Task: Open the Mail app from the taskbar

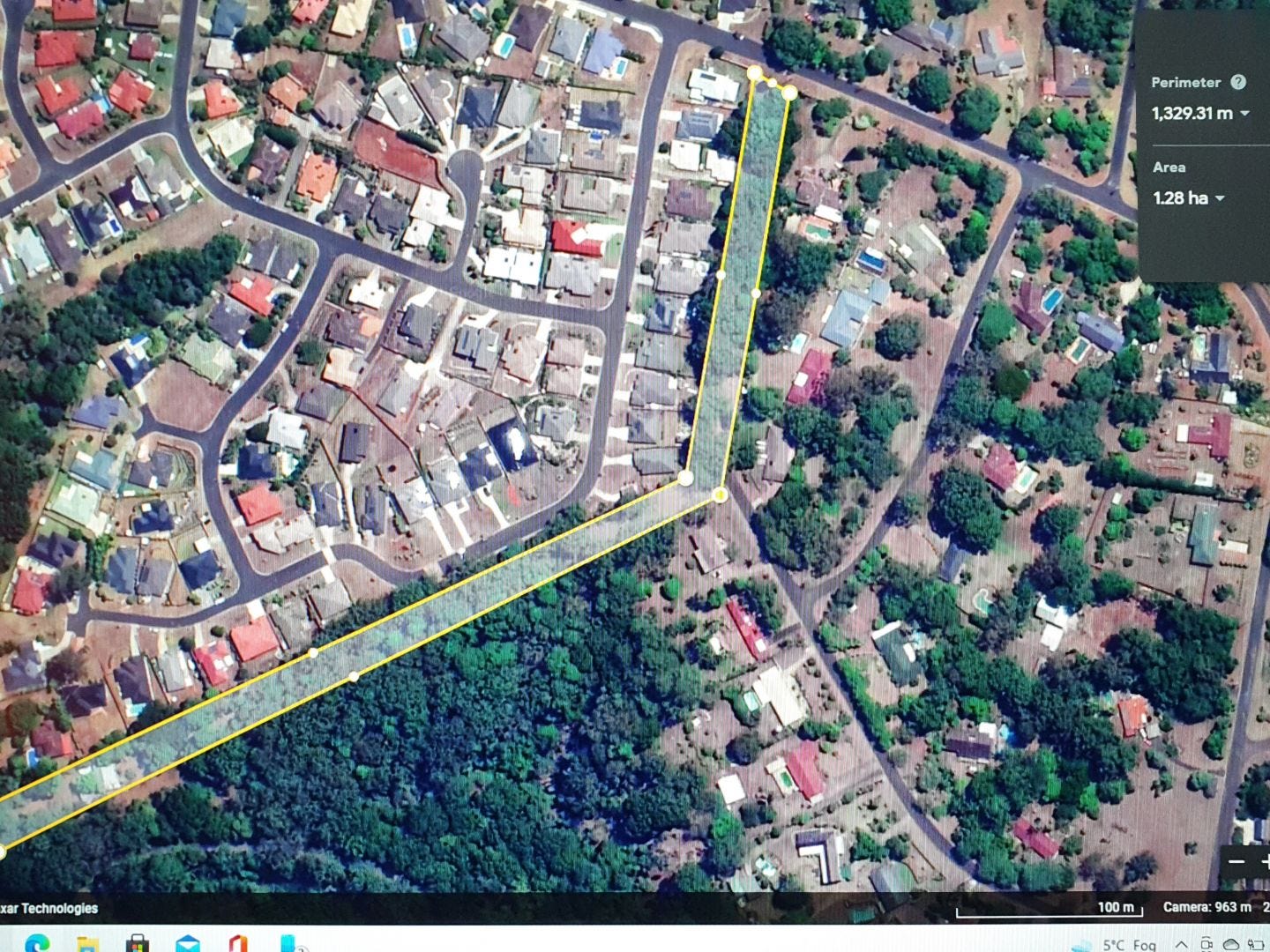Action: coord(188,944)
